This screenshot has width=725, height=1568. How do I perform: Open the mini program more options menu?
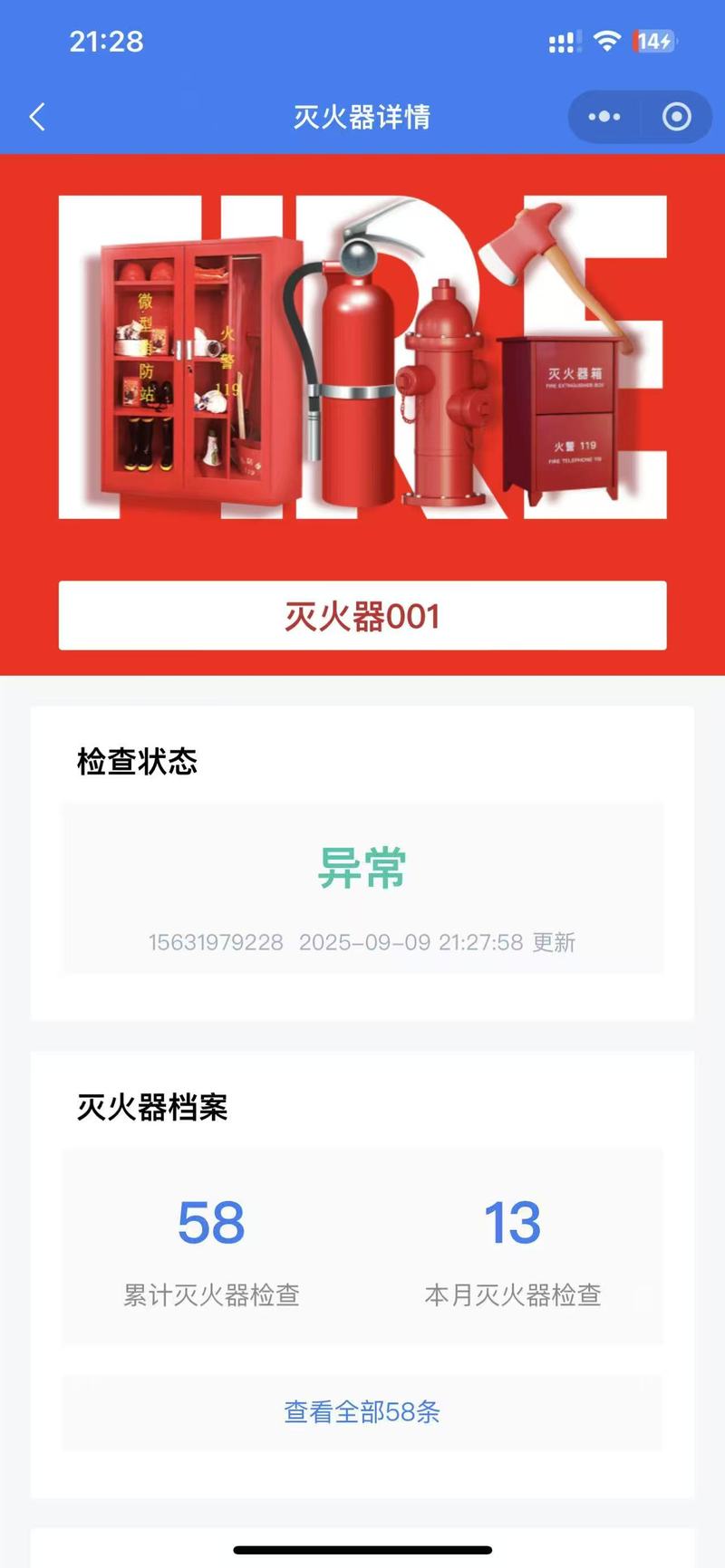[604, 117]
